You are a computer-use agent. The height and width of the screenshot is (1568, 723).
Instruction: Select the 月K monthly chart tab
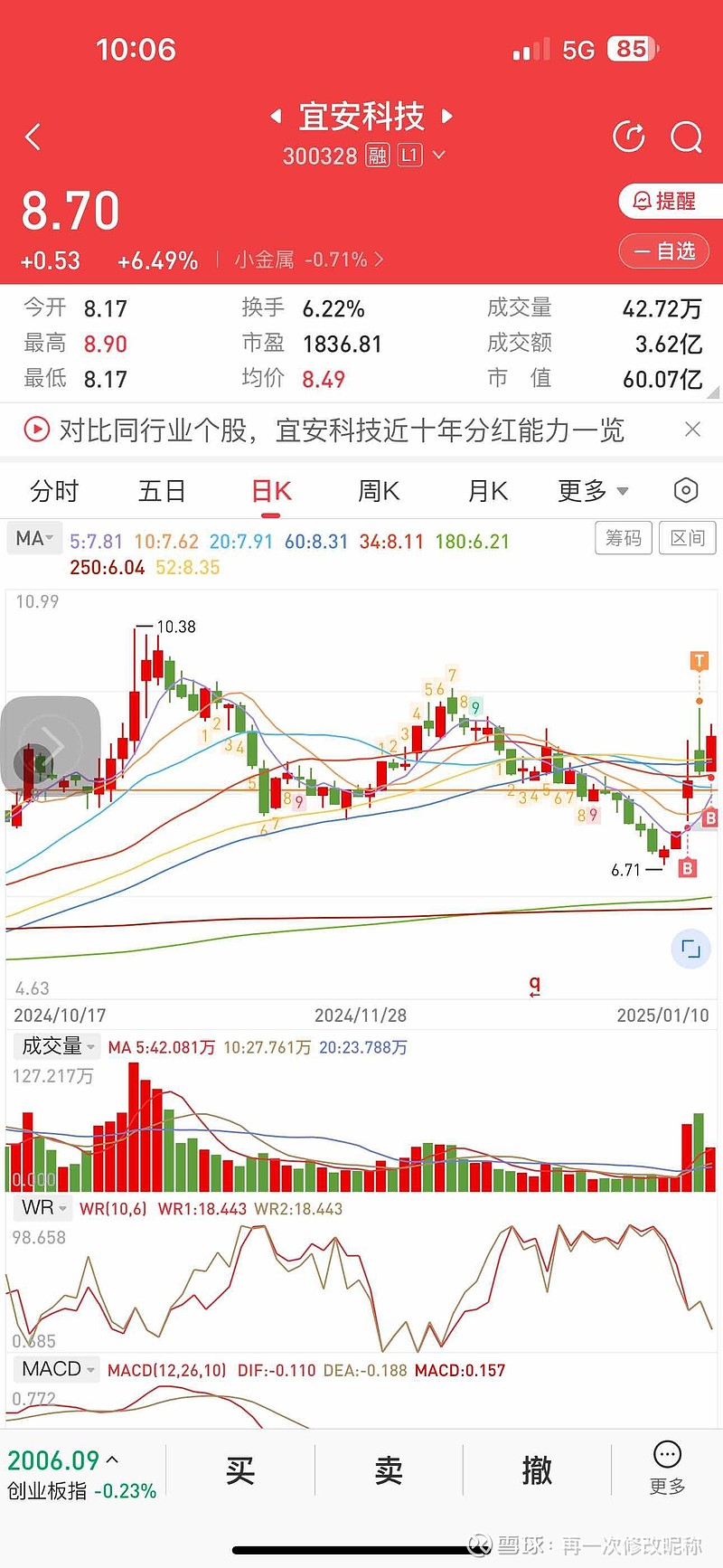point(487,491)
